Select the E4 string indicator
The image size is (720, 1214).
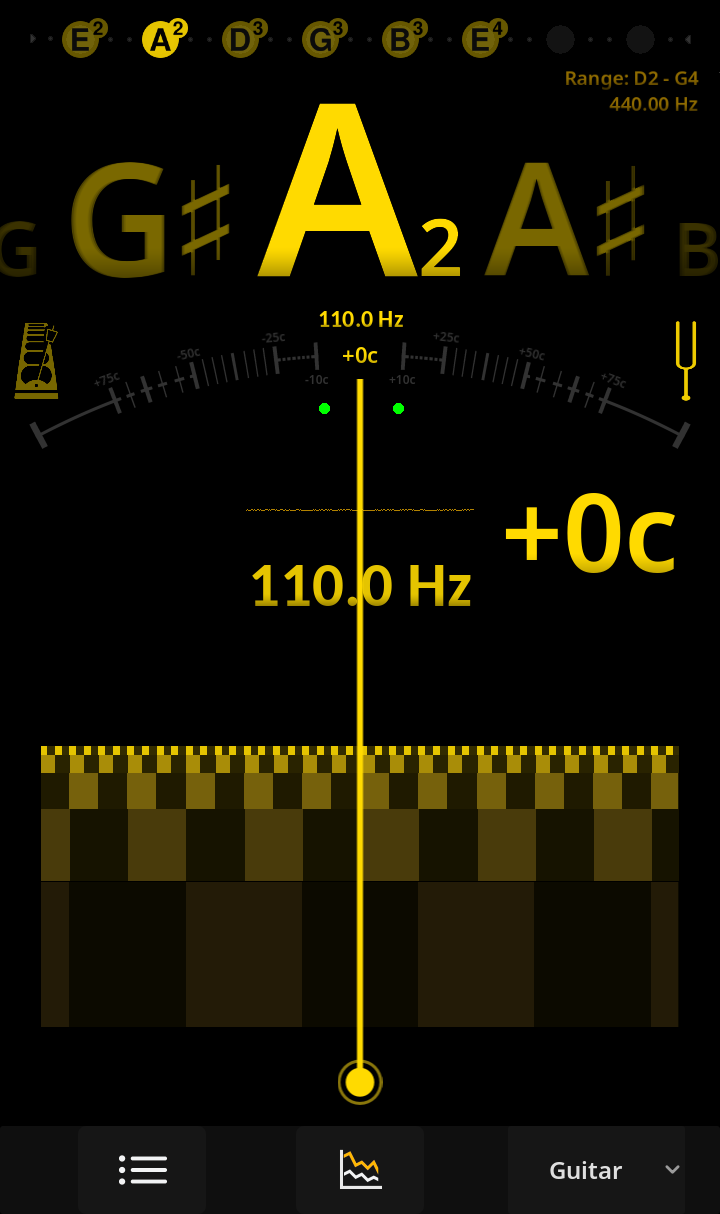click(x=481, y=40)
